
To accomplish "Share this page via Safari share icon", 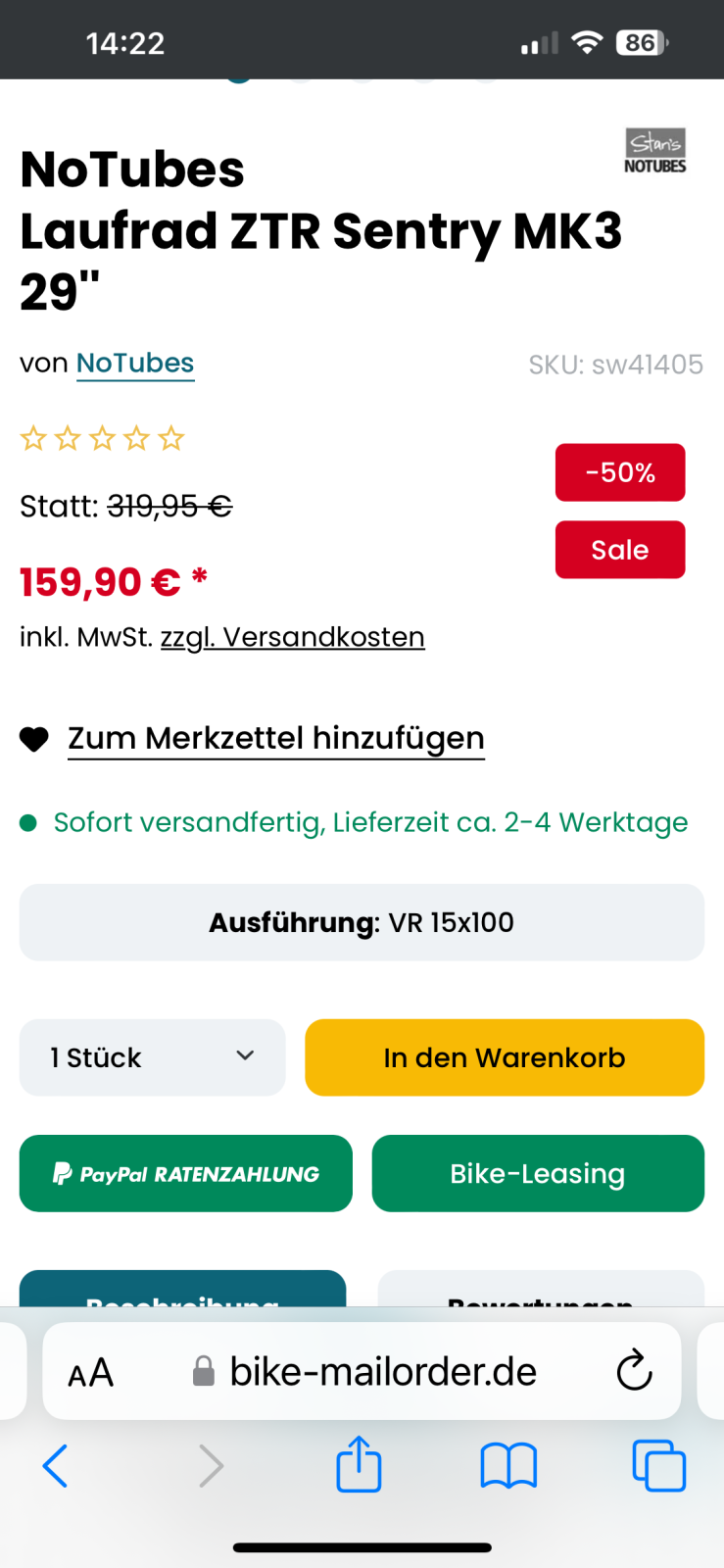I will [x=359, y=1464].
